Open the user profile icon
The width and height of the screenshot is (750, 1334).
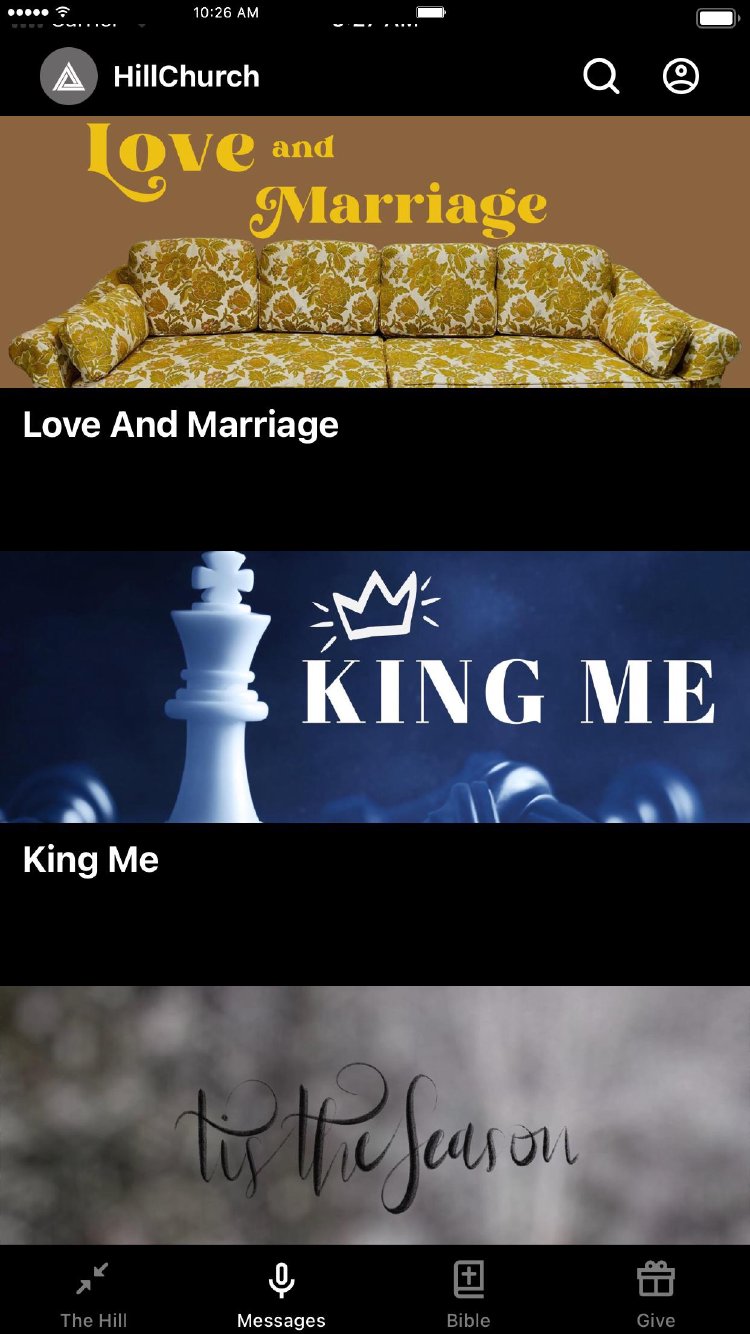click(681, 76)
